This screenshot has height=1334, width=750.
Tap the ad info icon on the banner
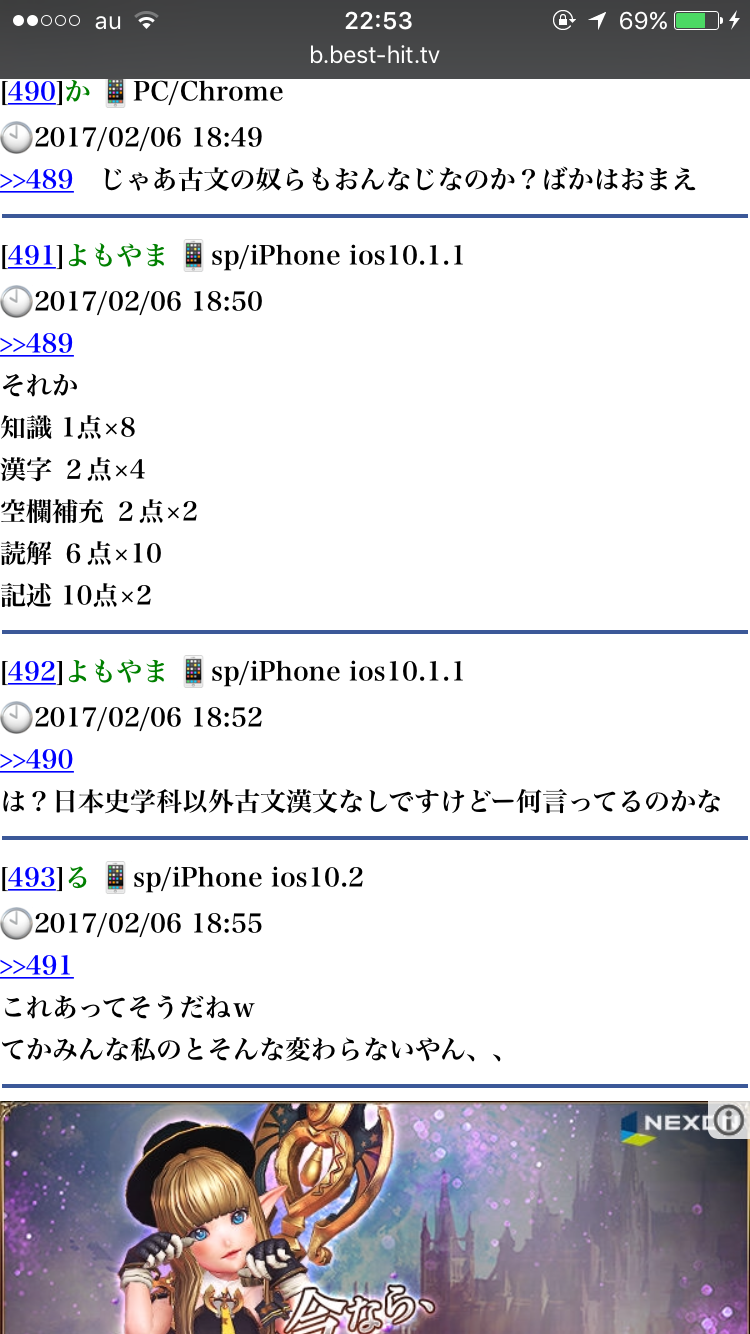[729, 1121]
